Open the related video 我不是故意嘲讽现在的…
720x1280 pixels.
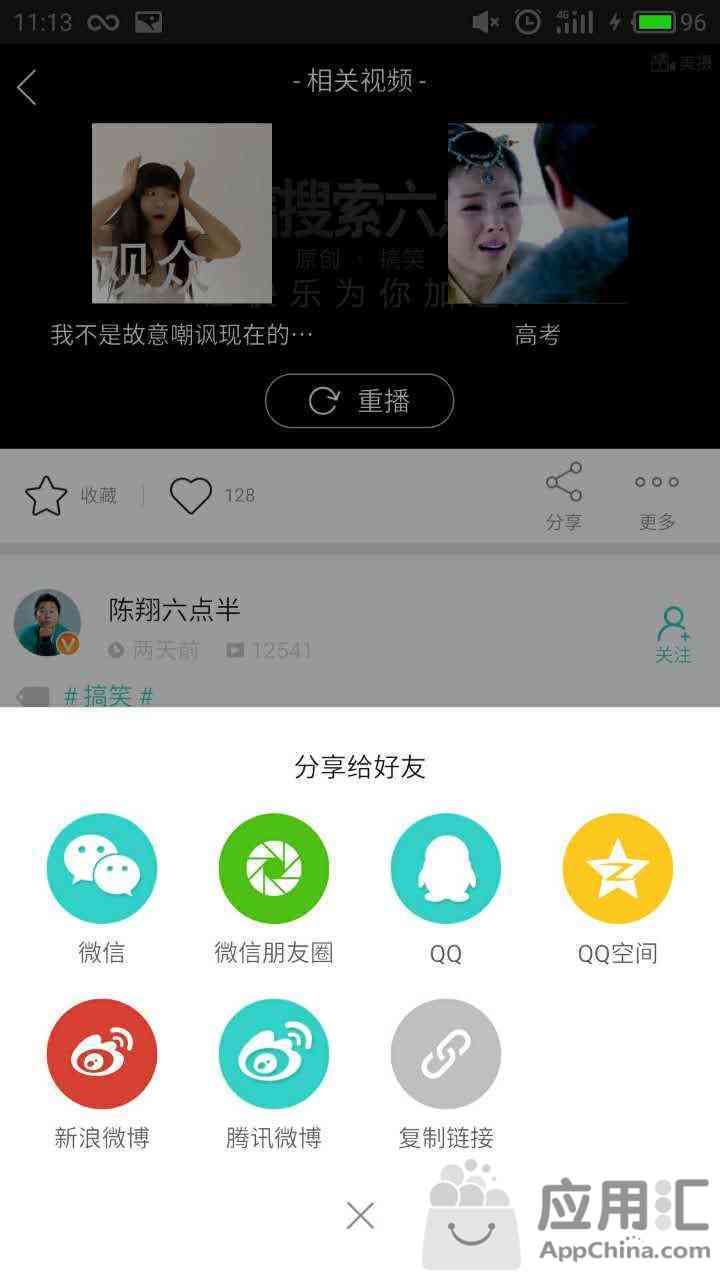[182, 213]
